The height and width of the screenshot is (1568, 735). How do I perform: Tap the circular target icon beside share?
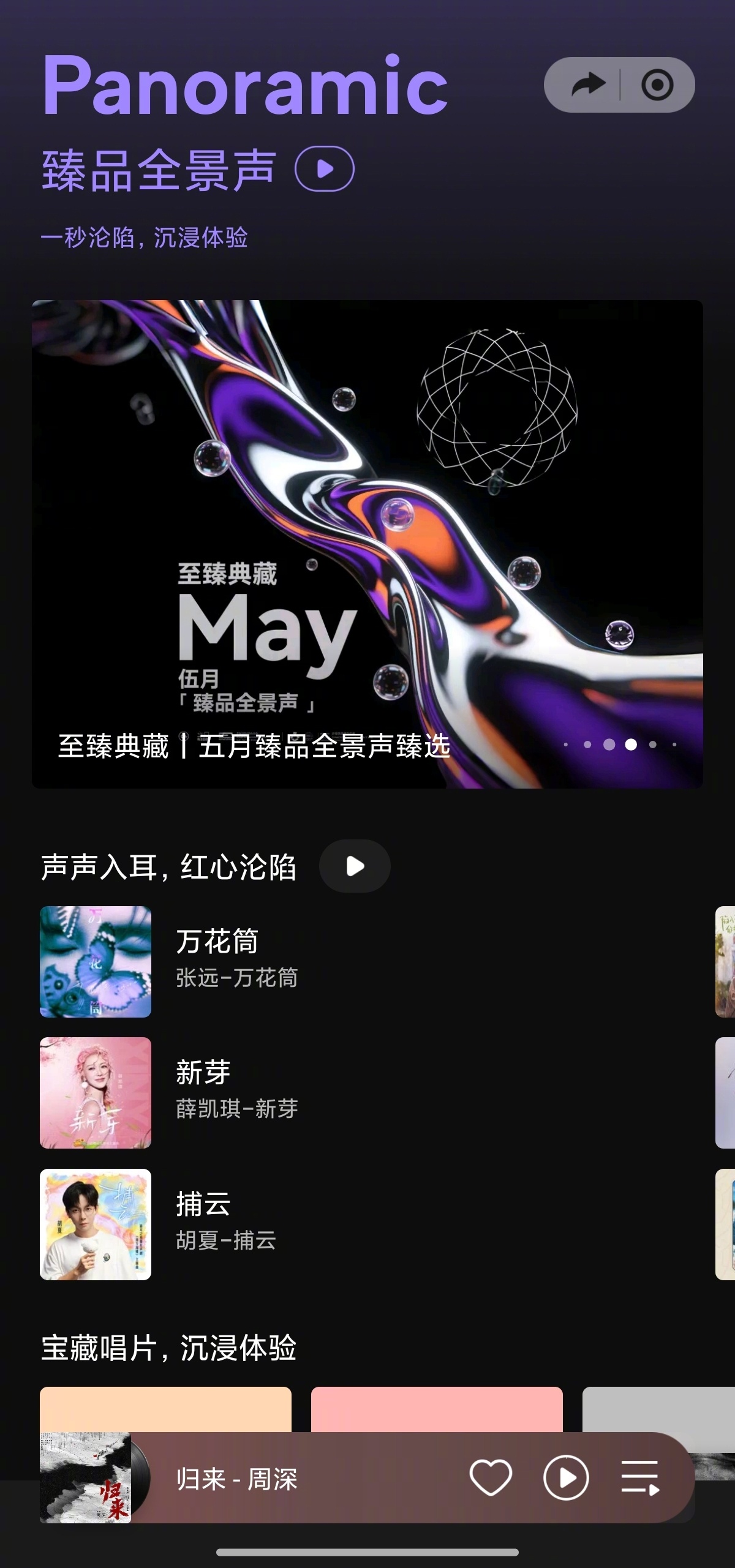(657, 84)
